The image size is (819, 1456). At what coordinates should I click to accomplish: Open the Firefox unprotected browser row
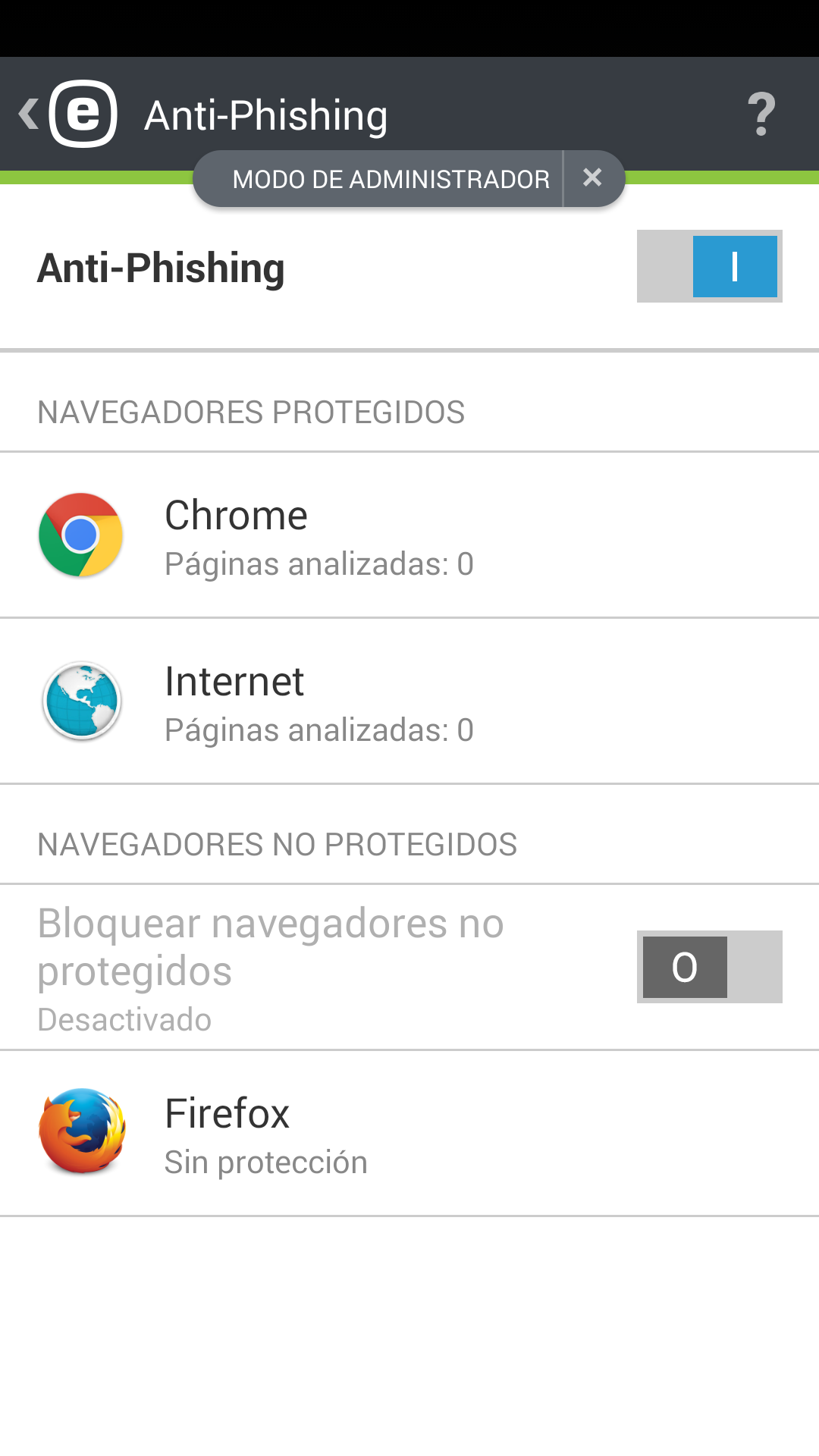409,1134
